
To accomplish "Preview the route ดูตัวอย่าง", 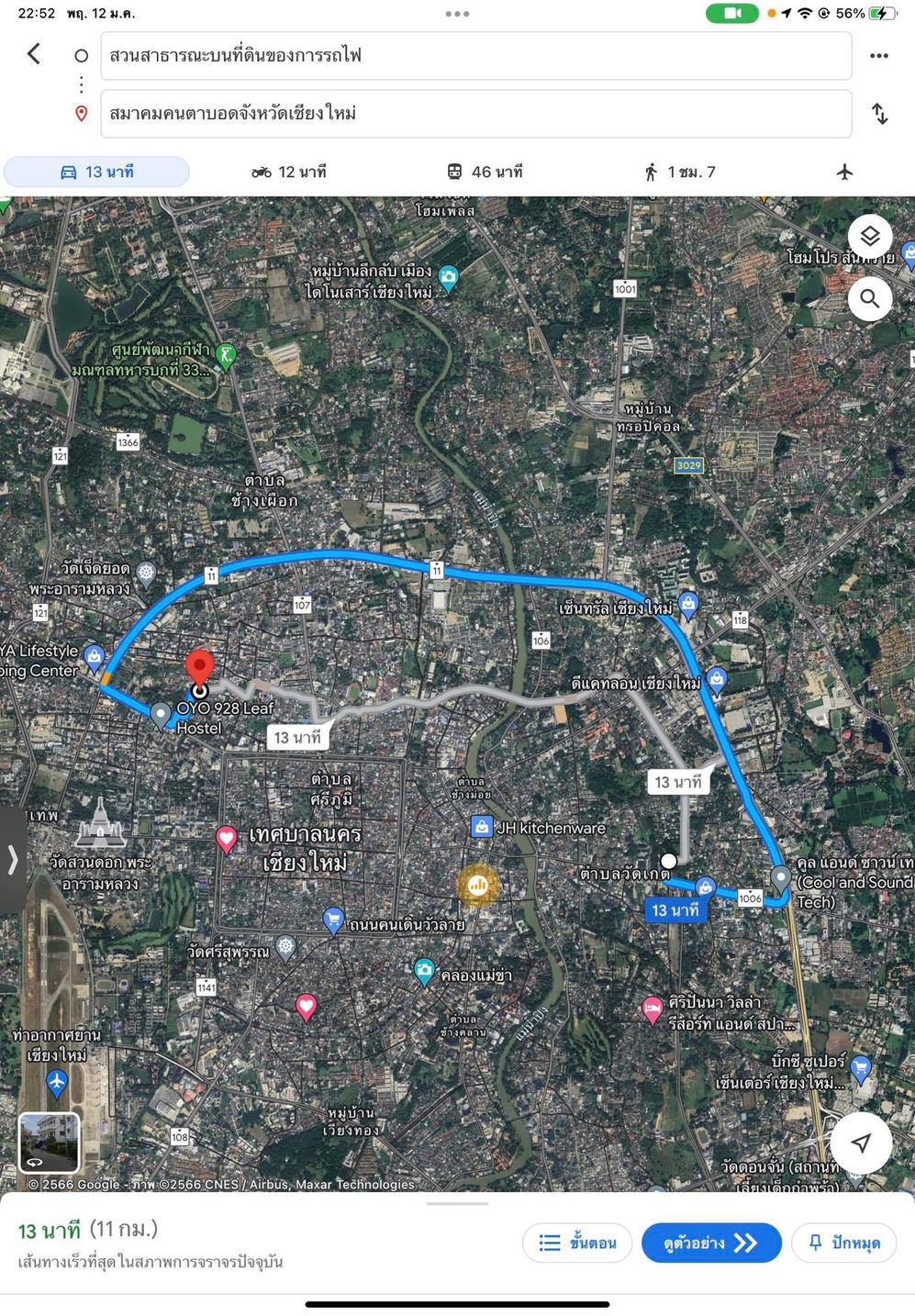I will 711,1243.
